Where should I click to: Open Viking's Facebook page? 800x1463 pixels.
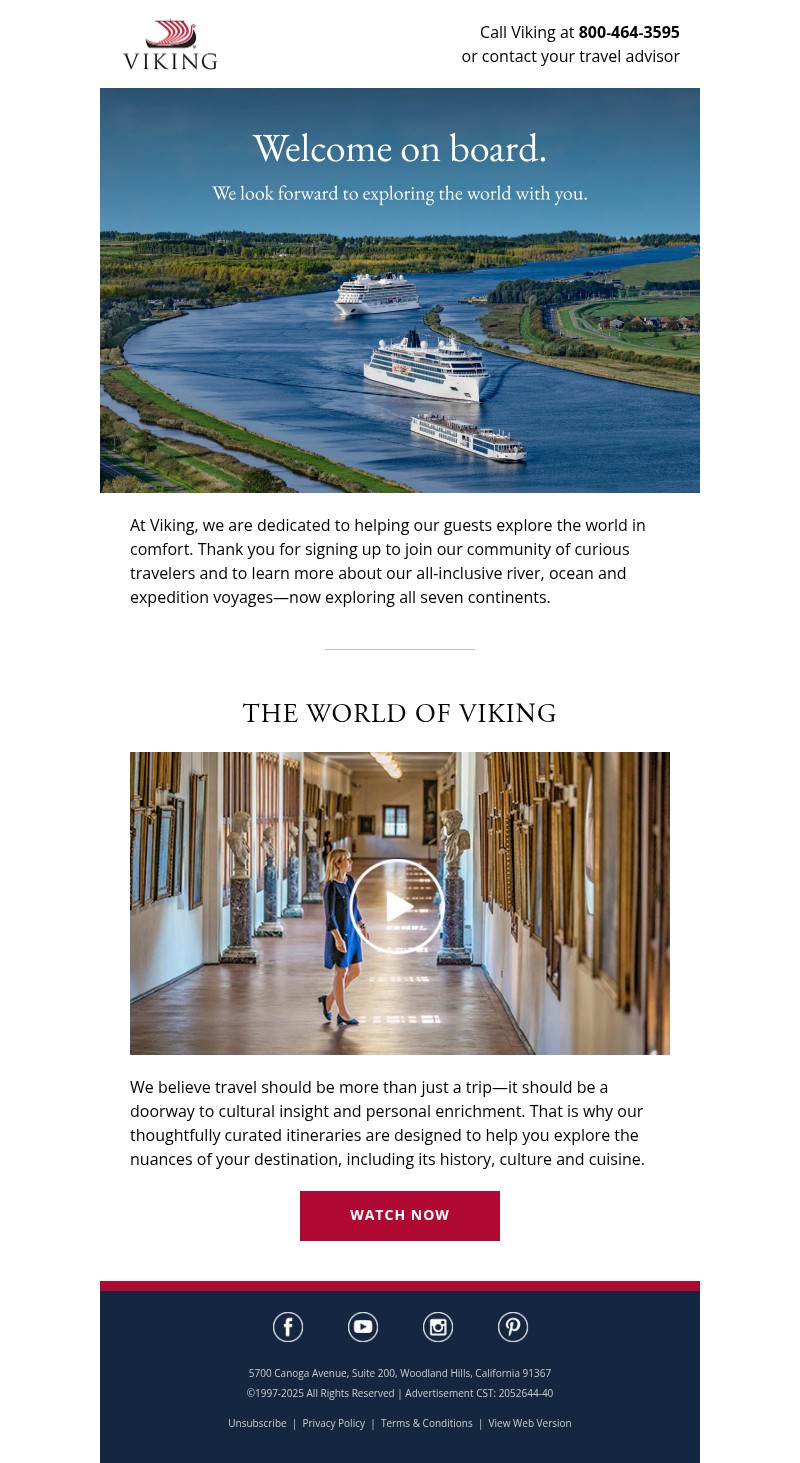pyautogui.click(x=288, y=1327)
